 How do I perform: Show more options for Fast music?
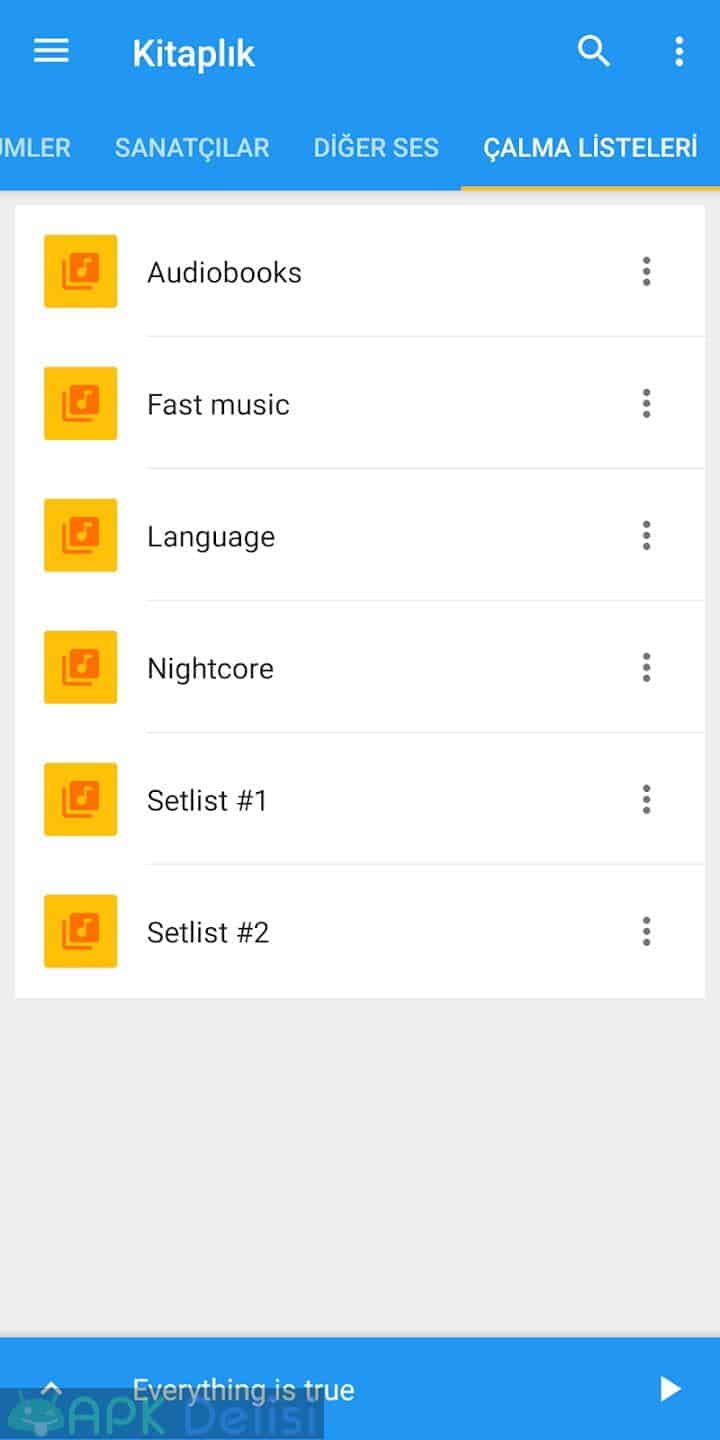pyautogui.click(x=647, y=403)
